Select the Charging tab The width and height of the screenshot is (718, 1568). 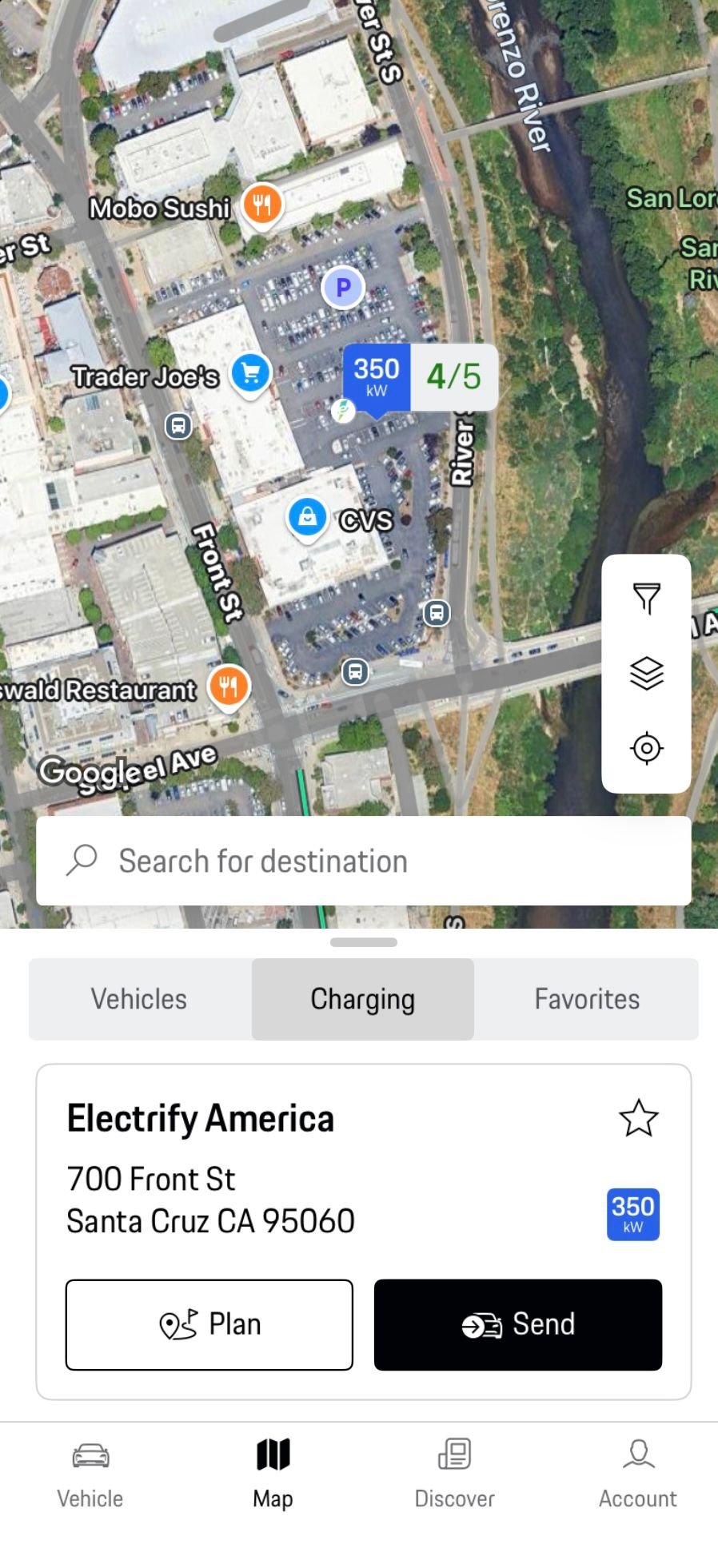(363, 999)
